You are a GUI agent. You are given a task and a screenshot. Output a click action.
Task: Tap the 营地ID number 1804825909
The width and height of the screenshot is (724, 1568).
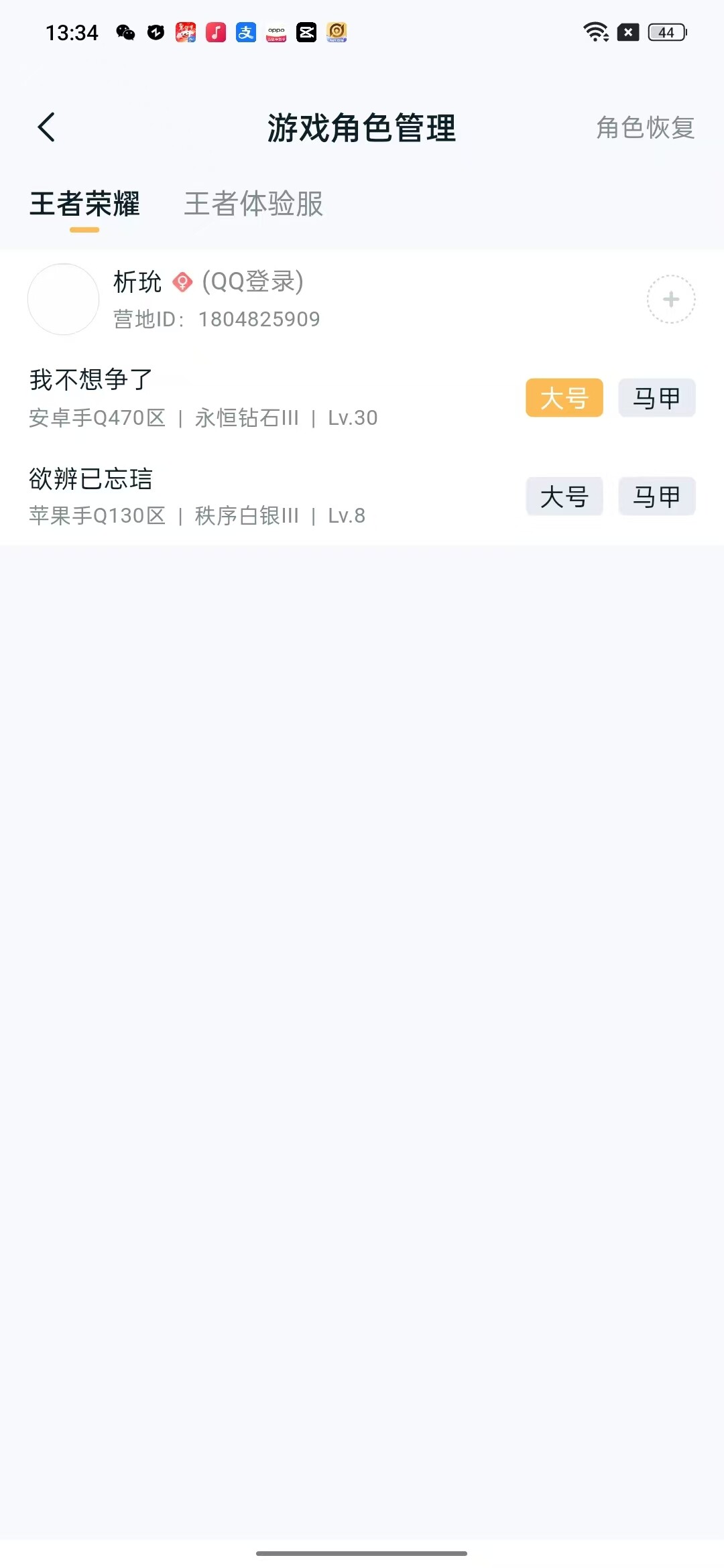click(x=259, y=319)
